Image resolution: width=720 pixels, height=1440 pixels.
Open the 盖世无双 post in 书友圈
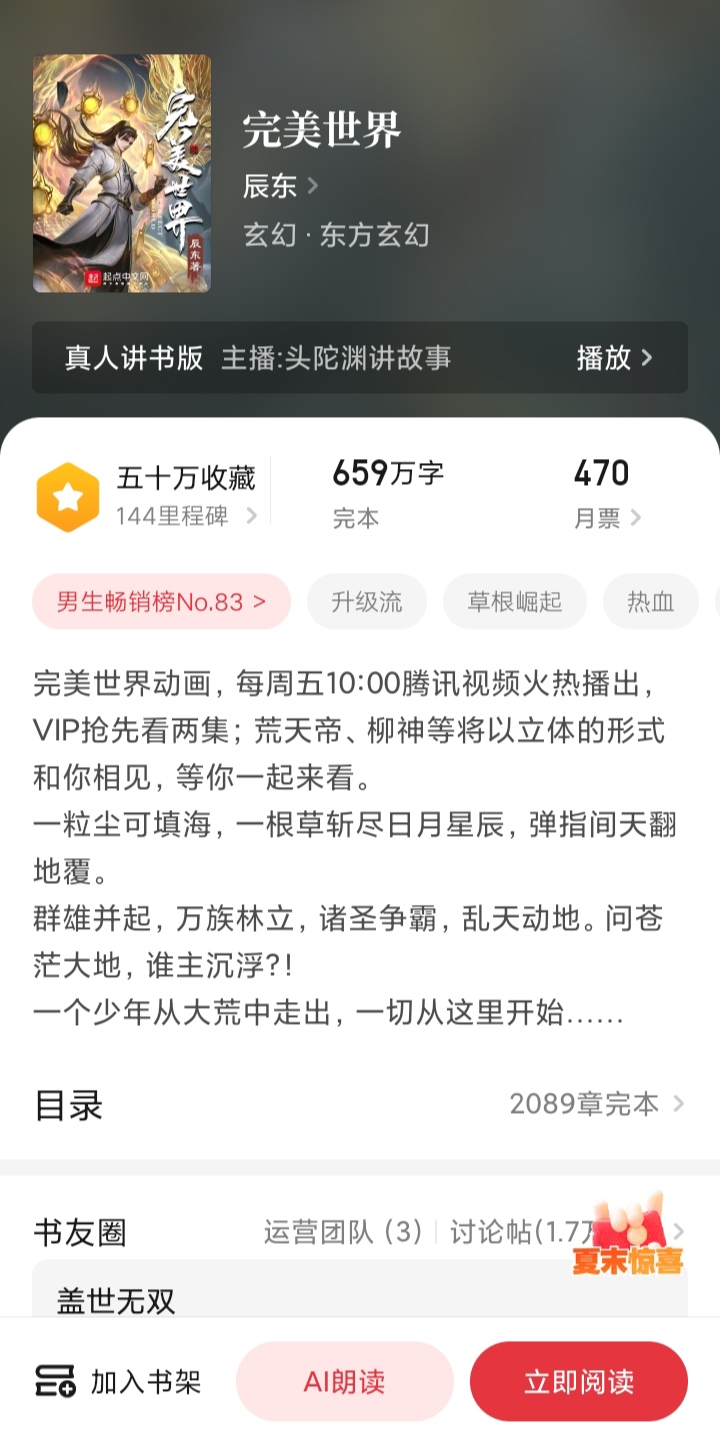[116, 1301]
